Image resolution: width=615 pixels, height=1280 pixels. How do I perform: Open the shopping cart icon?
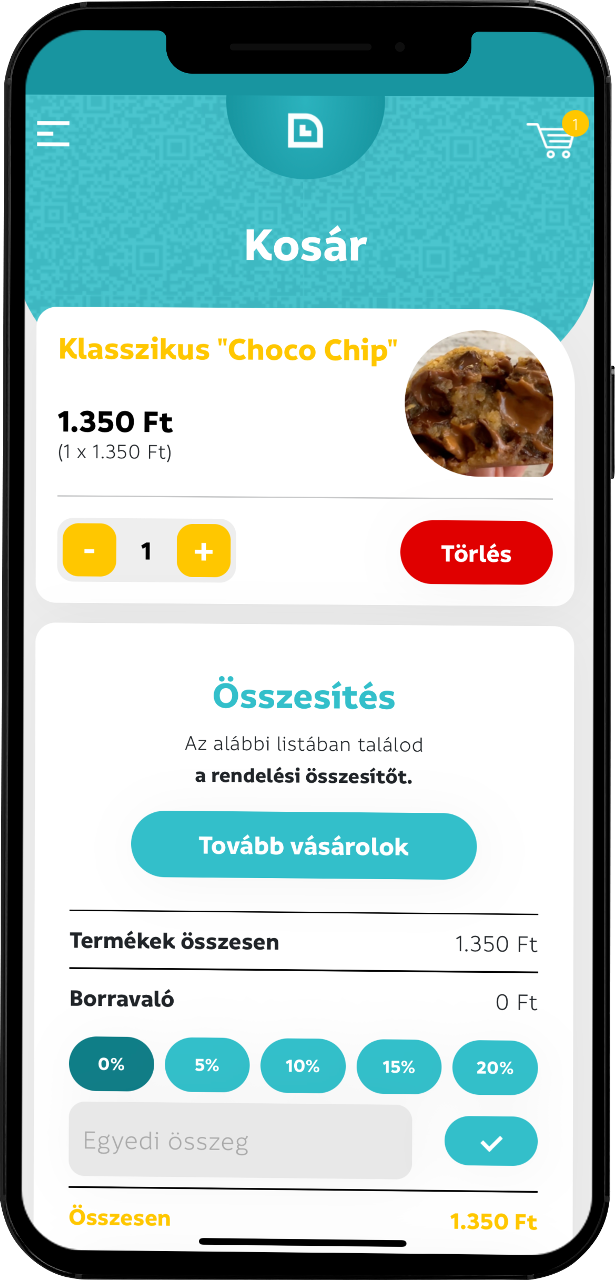coord(551,140)
